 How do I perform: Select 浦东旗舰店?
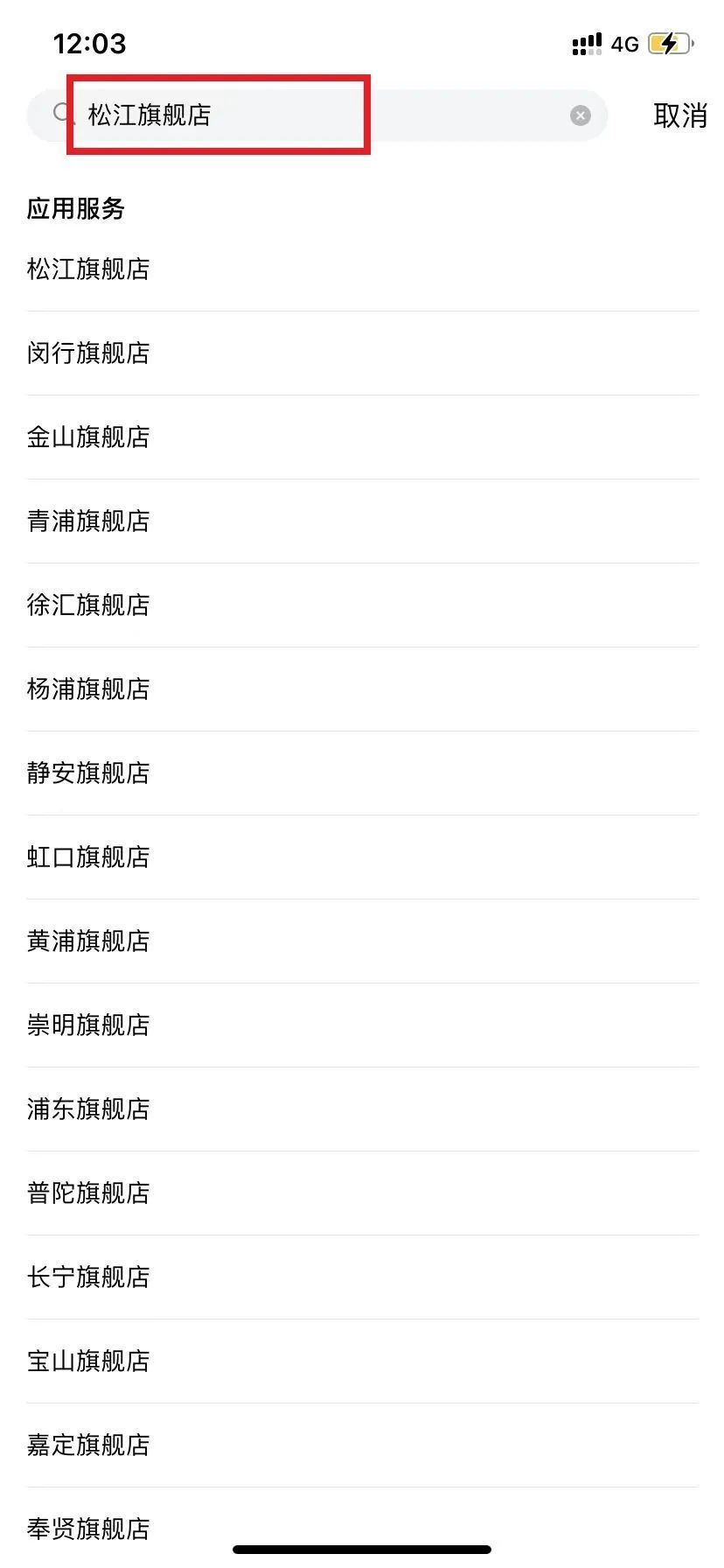click(x=88, y=1109)
